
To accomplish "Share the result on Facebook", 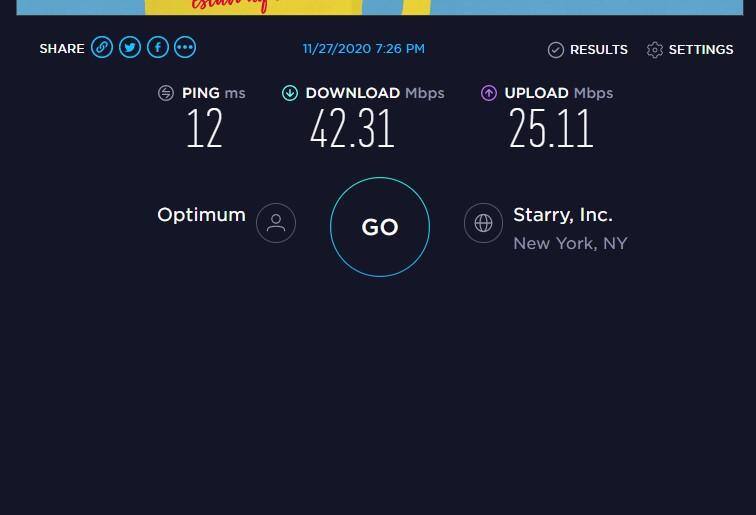I will click(x=158, y=47).
